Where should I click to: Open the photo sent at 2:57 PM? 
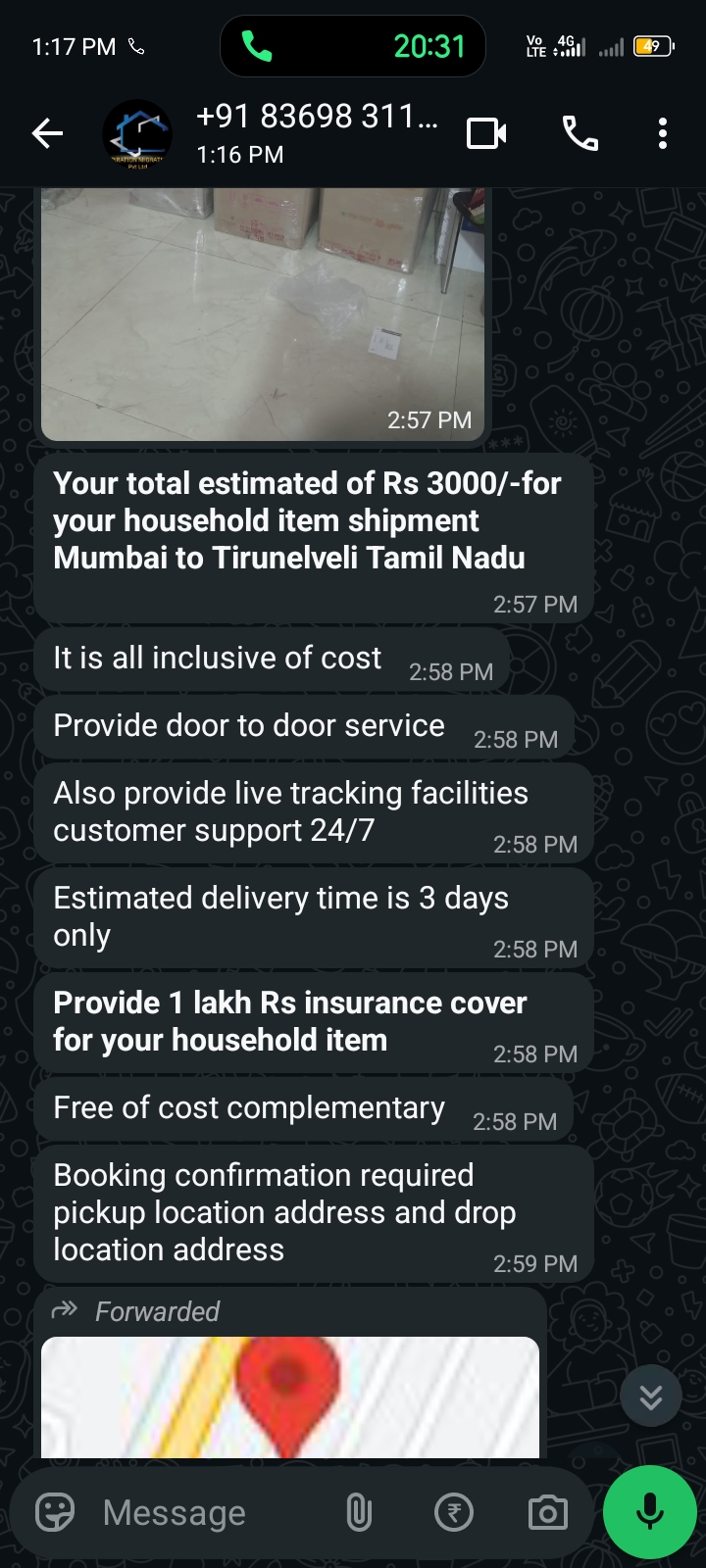pyautogui.click(x=263, y=314)
